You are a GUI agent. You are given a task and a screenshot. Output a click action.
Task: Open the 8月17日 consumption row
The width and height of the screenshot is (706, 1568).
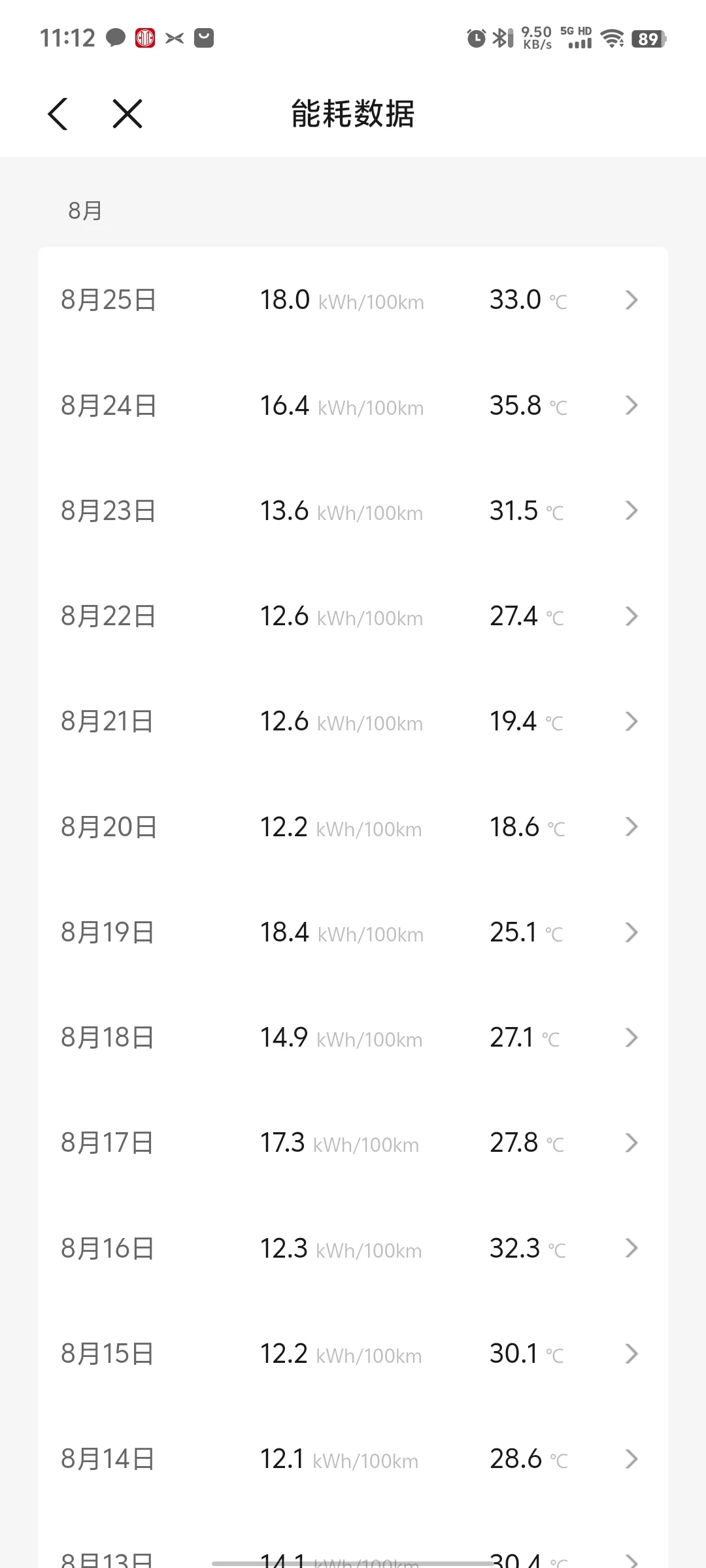353,1143
